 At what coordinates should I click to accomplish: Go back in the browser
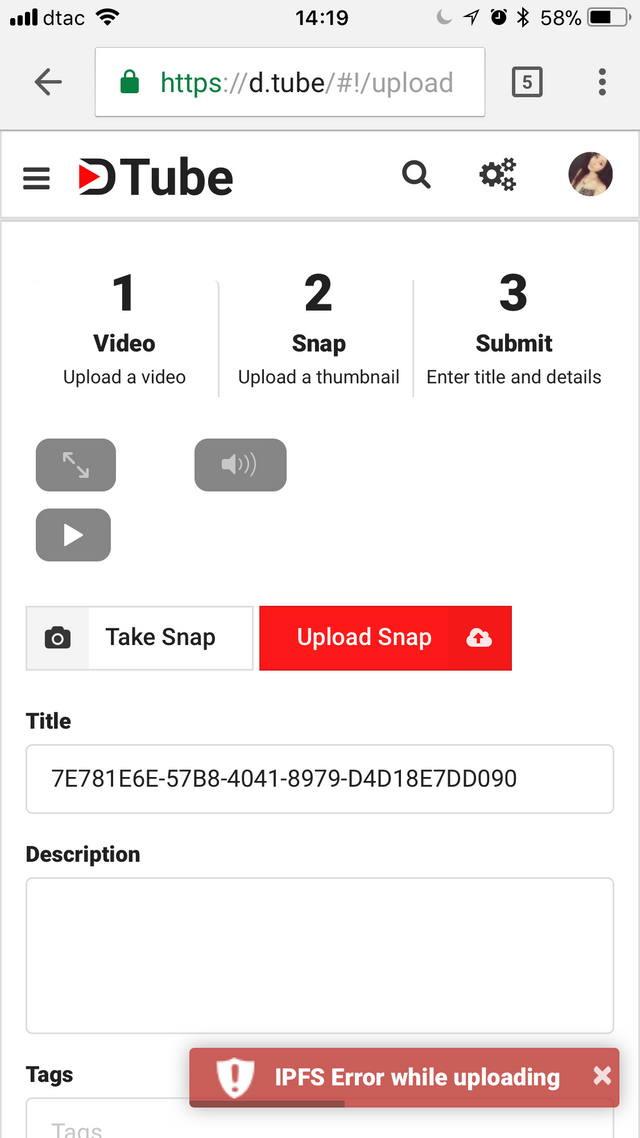[x=48, y=82]
